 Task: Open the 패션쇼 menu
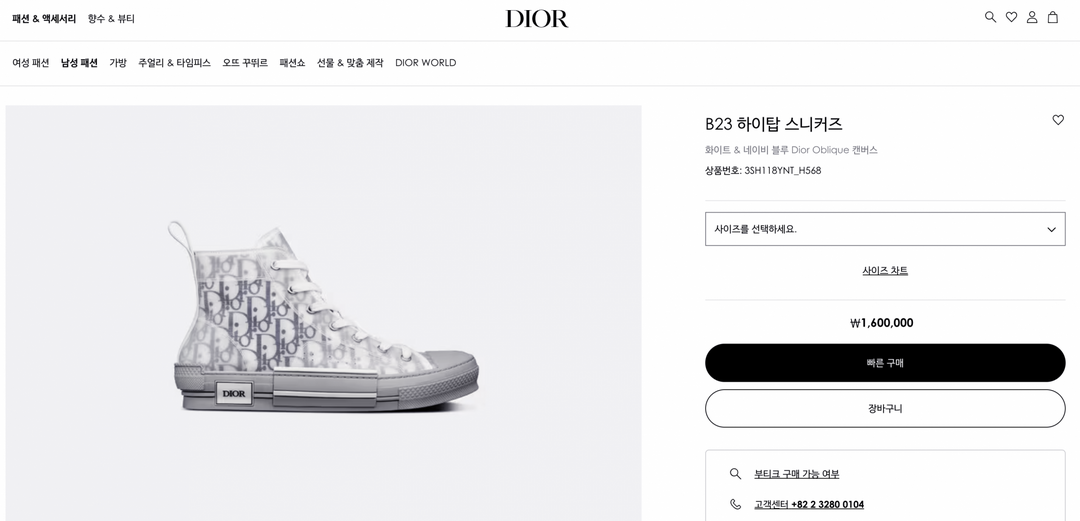point(292,63)
